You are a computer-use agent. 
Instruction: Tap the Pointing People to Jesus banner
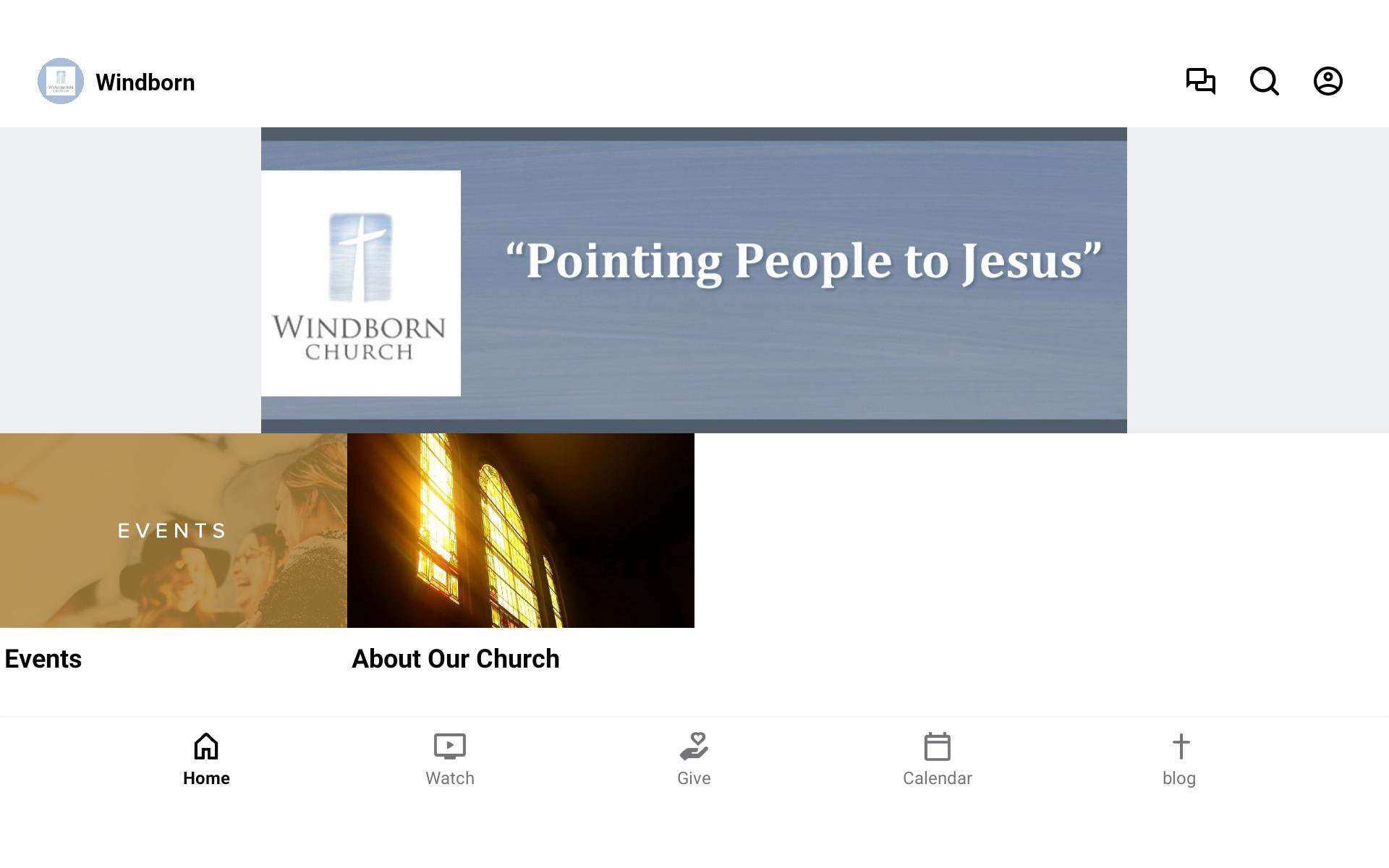click(x=694, y=280)
